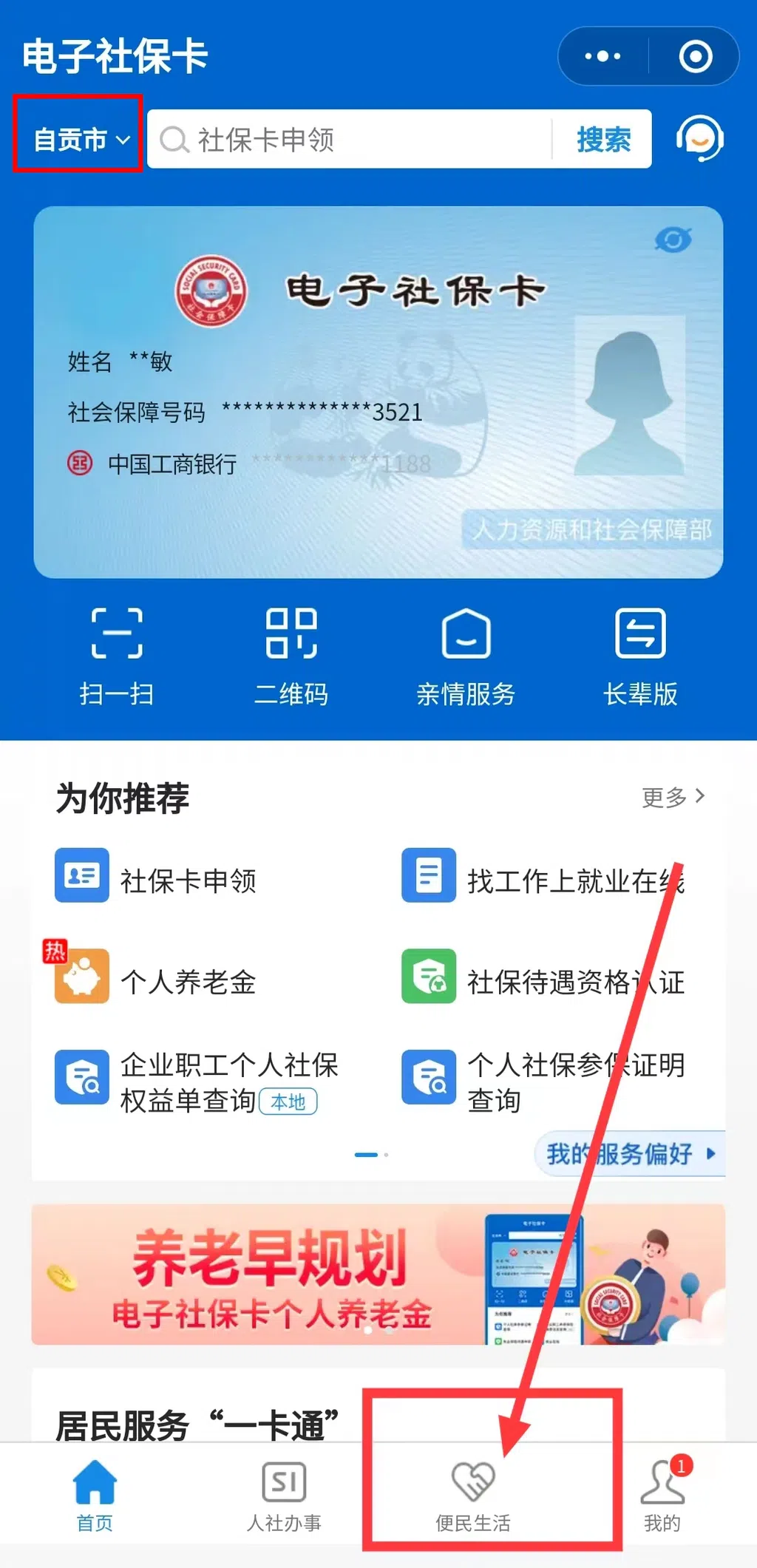Open the customer service headset icon
This screenshot has width=757, height=1568.
(x=699, y=138)
